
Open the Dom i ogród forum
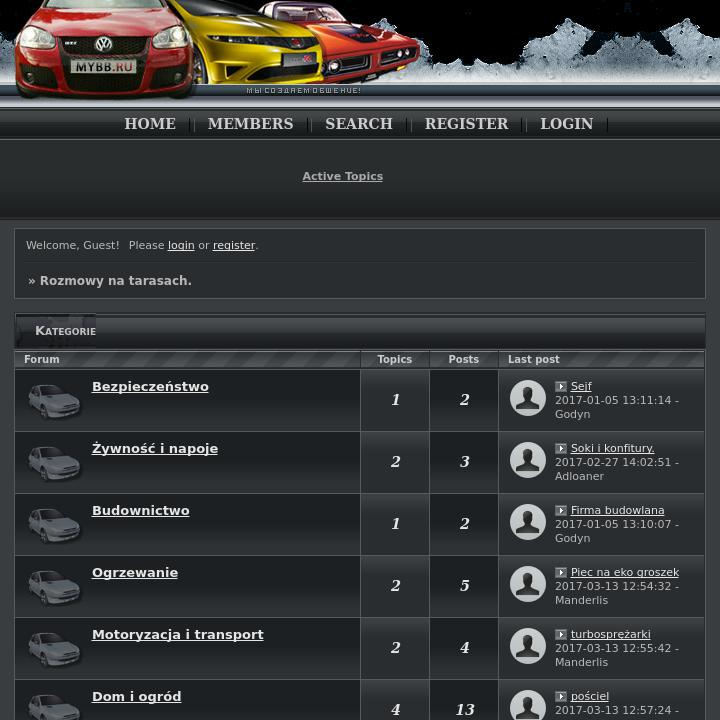tap(137, 697)
